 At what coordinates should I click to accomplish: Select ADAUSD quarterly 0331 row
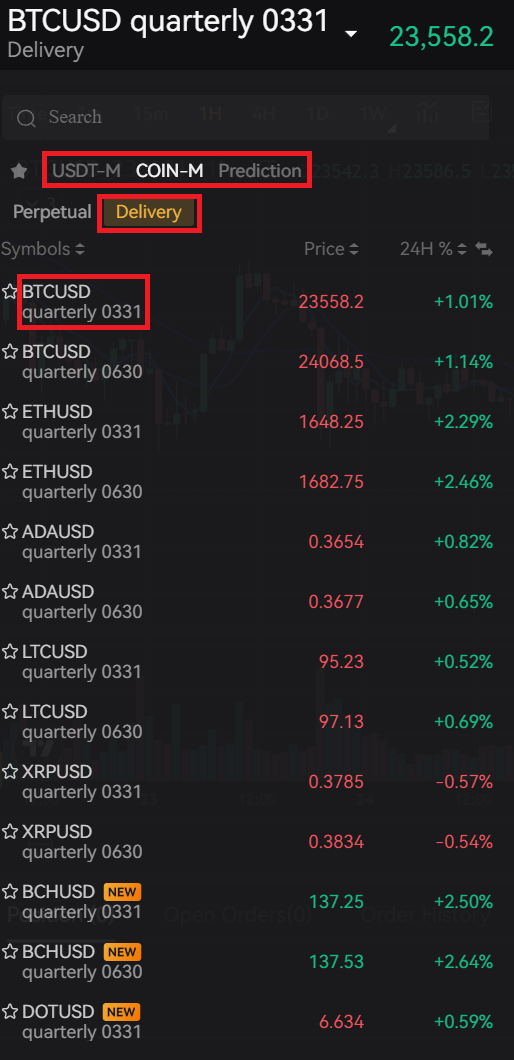[248, 541]
